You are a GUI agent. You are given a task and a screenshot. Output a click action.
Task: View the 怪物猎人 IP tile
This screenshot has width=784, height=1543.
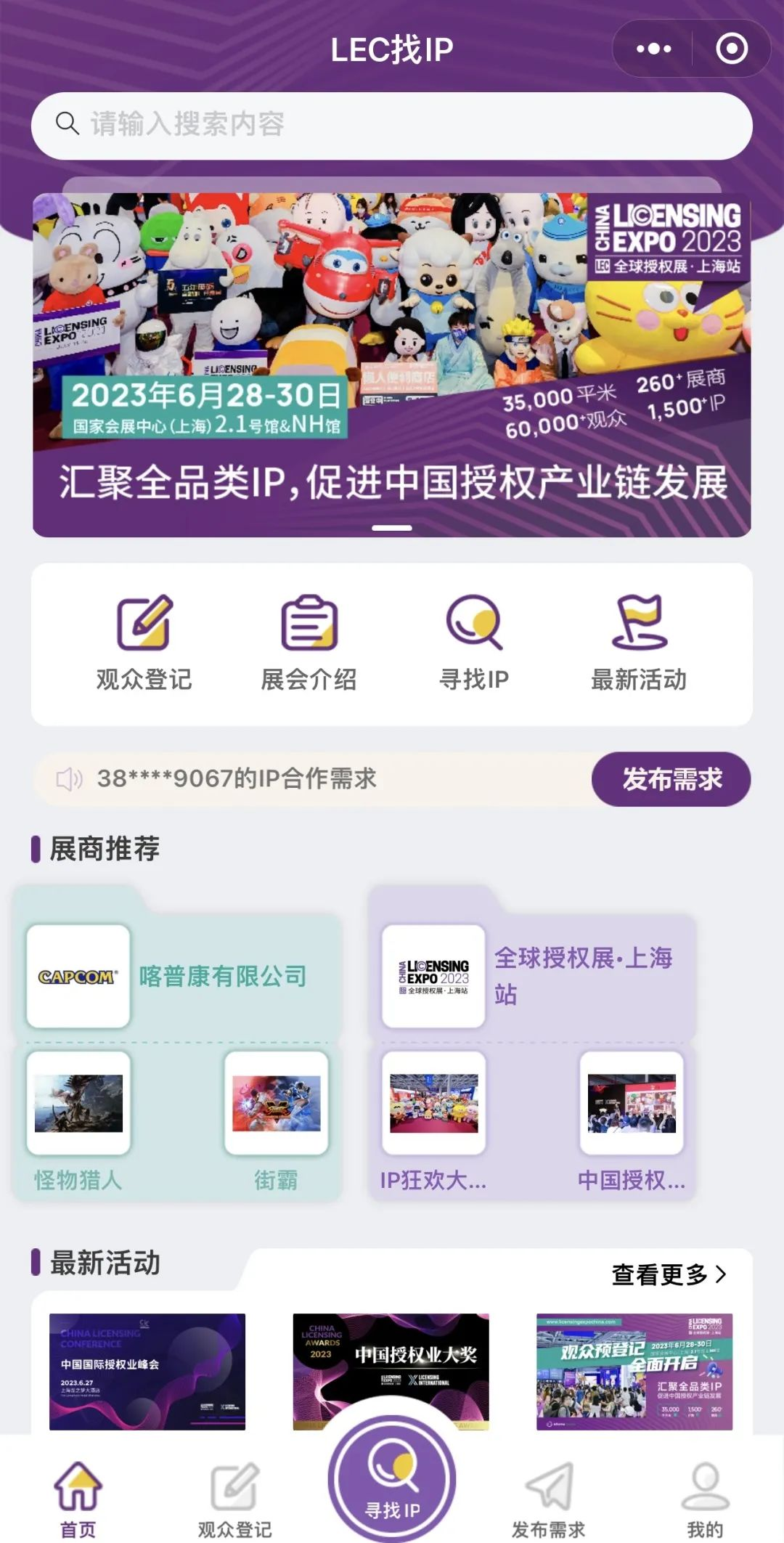click(78, 1118)
